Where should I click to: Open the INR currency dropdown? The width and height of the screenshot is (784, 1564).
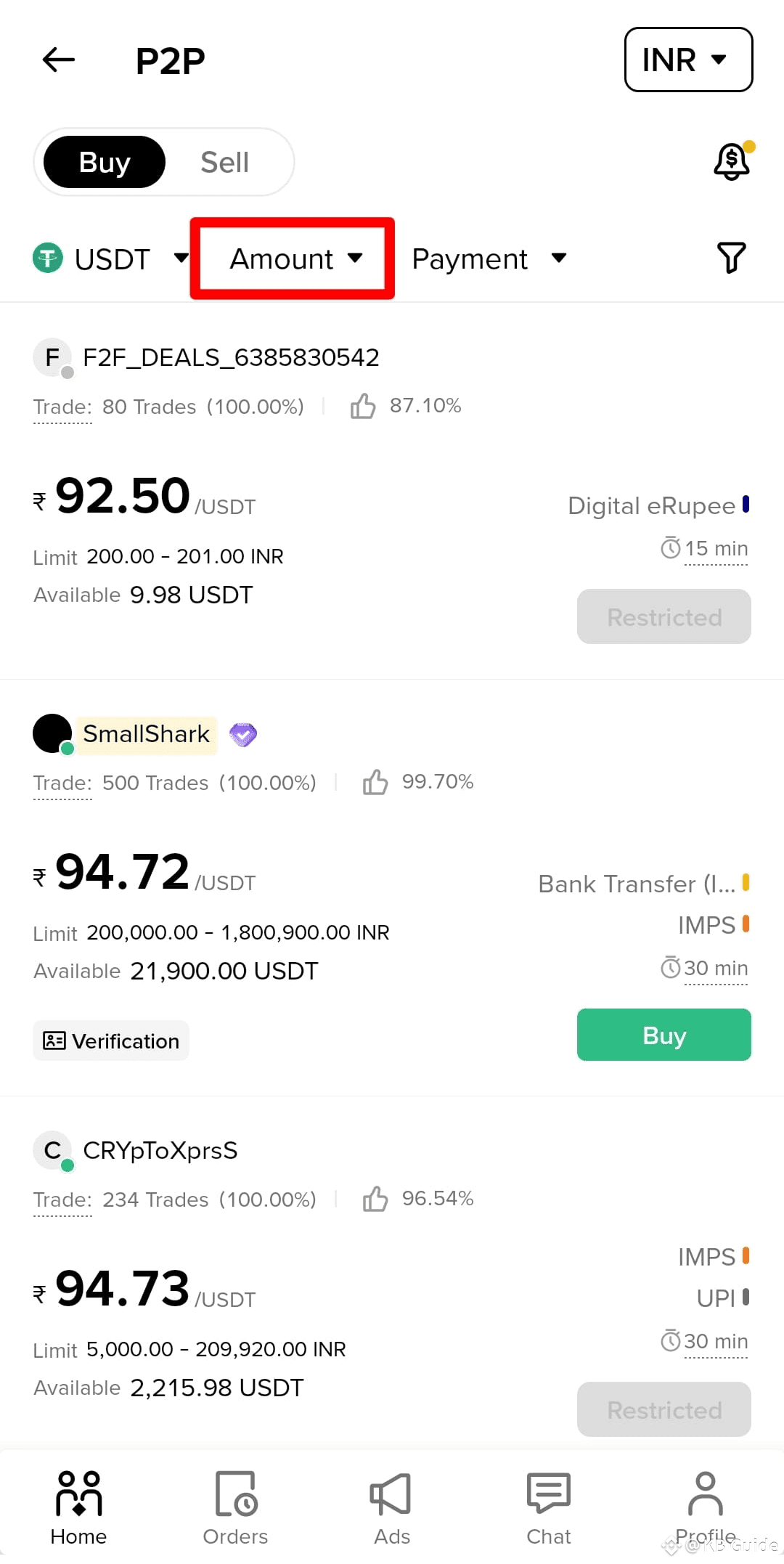tap(687, 60)
